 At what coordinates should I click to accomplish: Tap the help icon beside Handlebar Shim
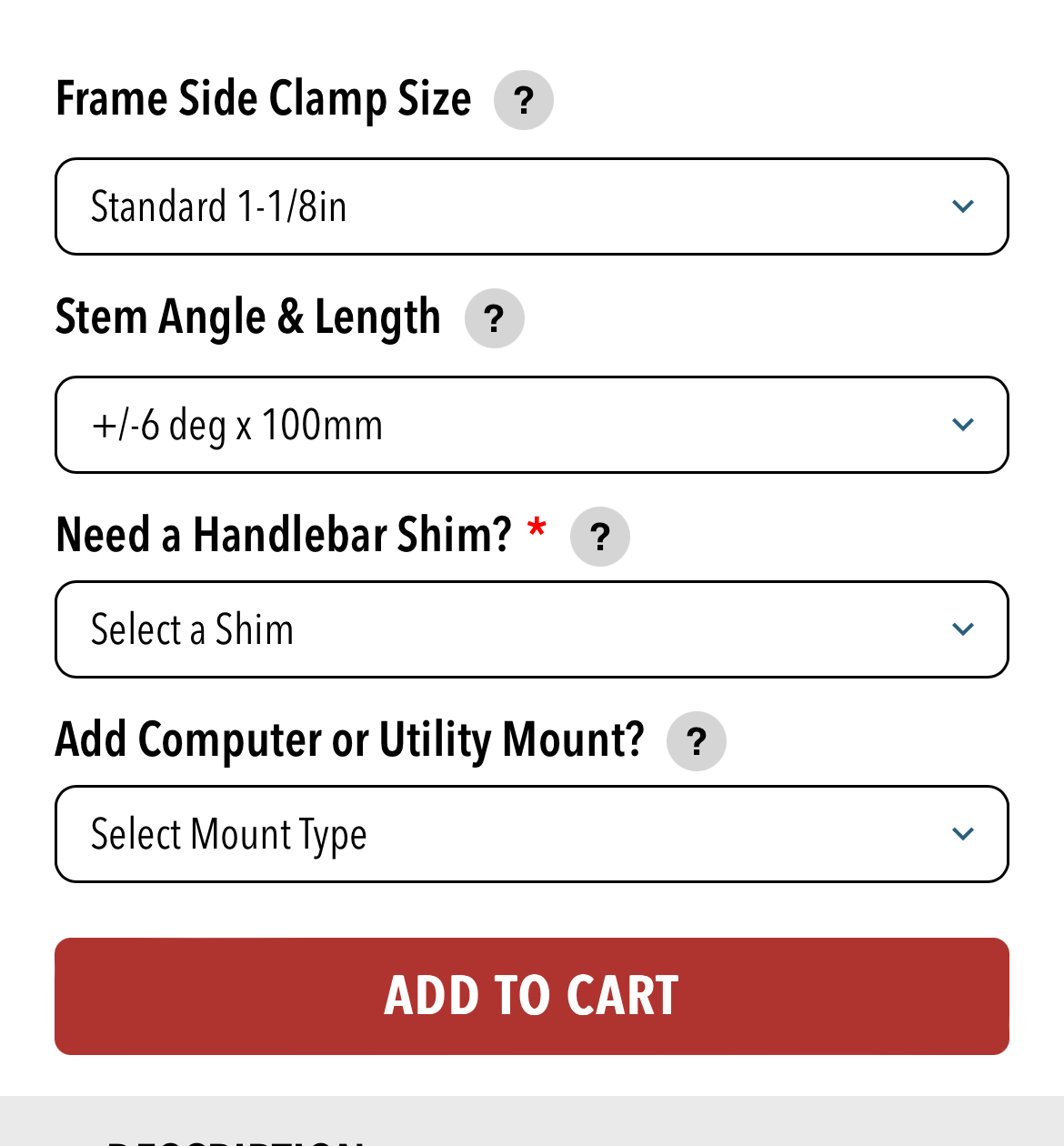[x=599, y=537]
